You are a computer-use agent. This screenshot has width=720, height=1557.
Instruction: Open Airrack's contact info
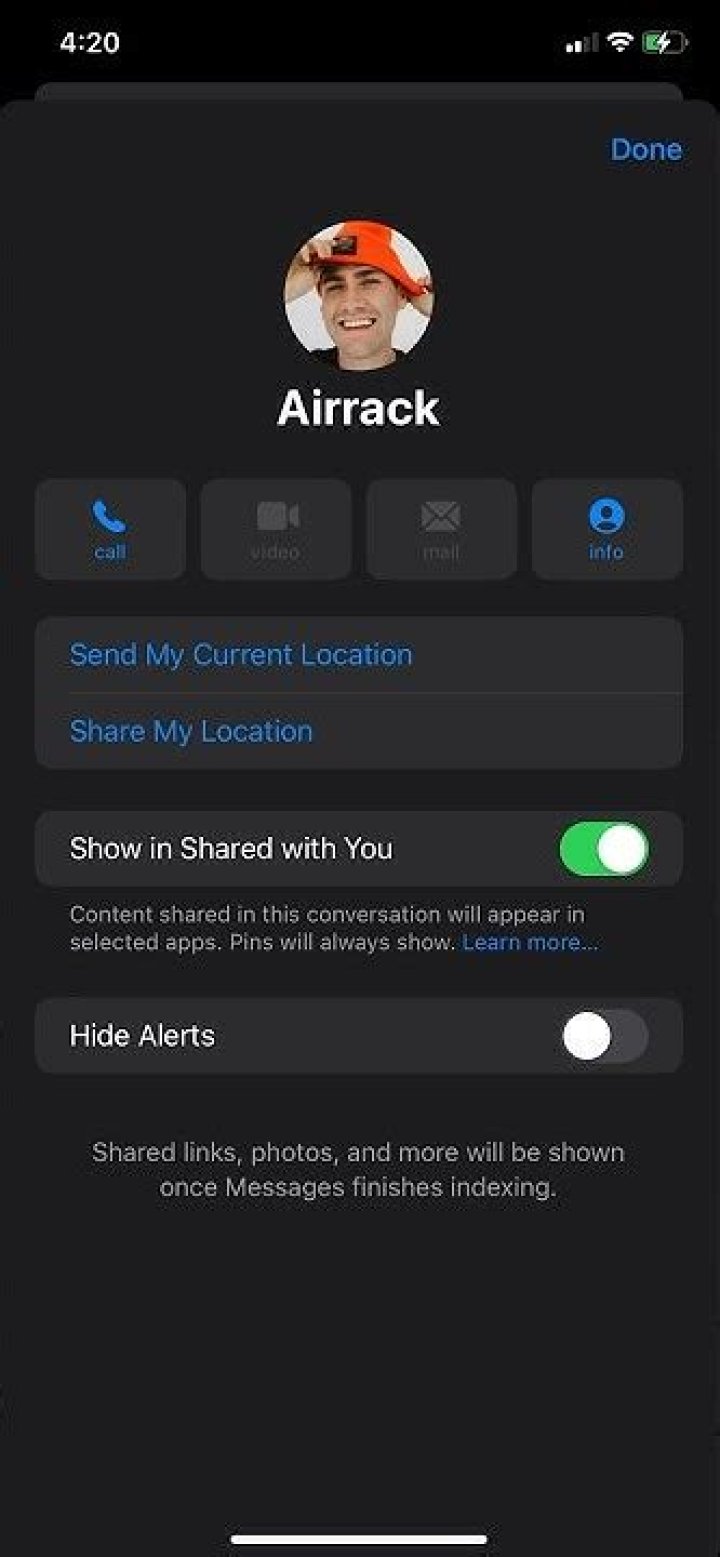coord(606,529)
